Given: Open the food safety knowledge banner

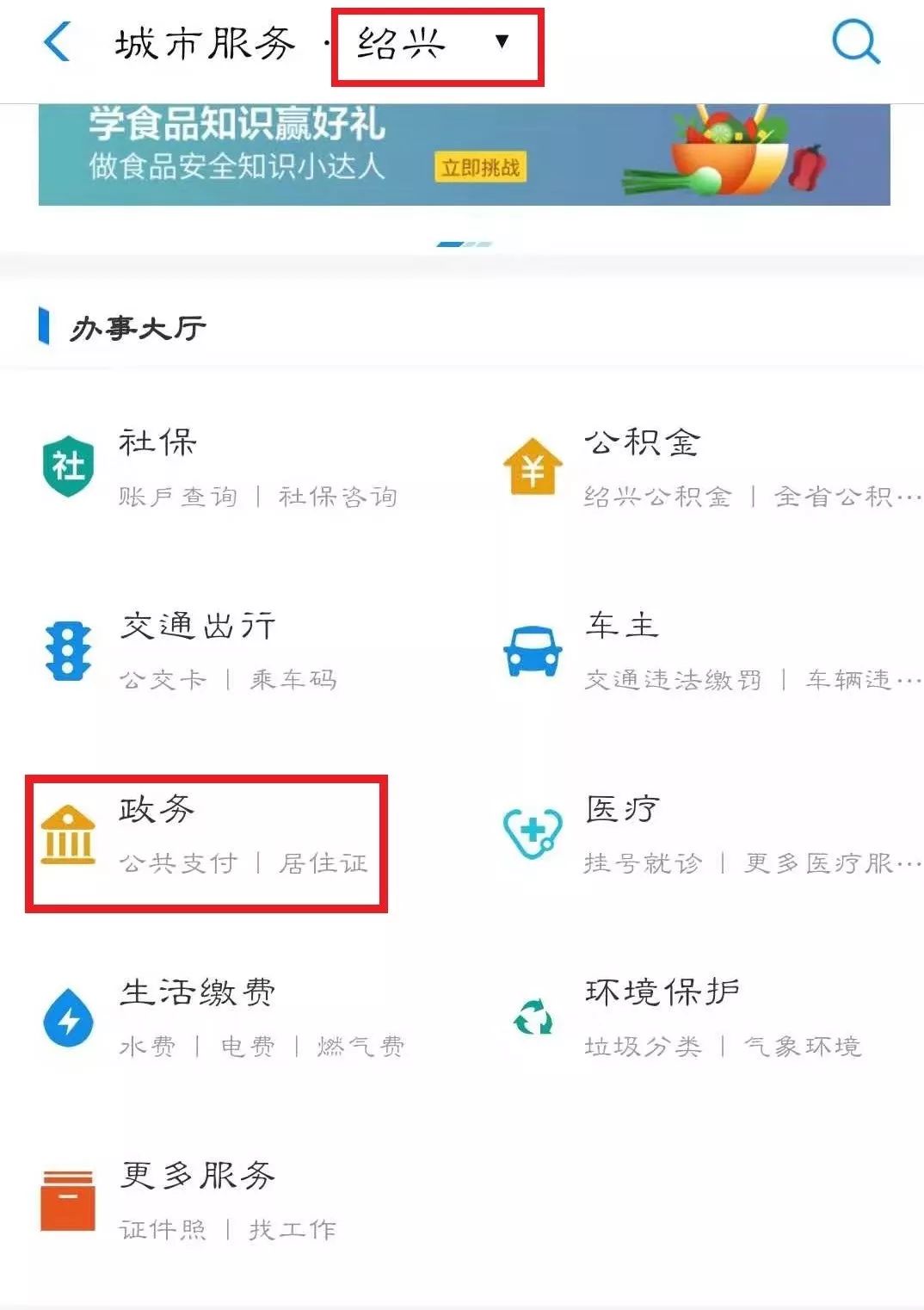Looking at the screenshot, I should point(464,155).
